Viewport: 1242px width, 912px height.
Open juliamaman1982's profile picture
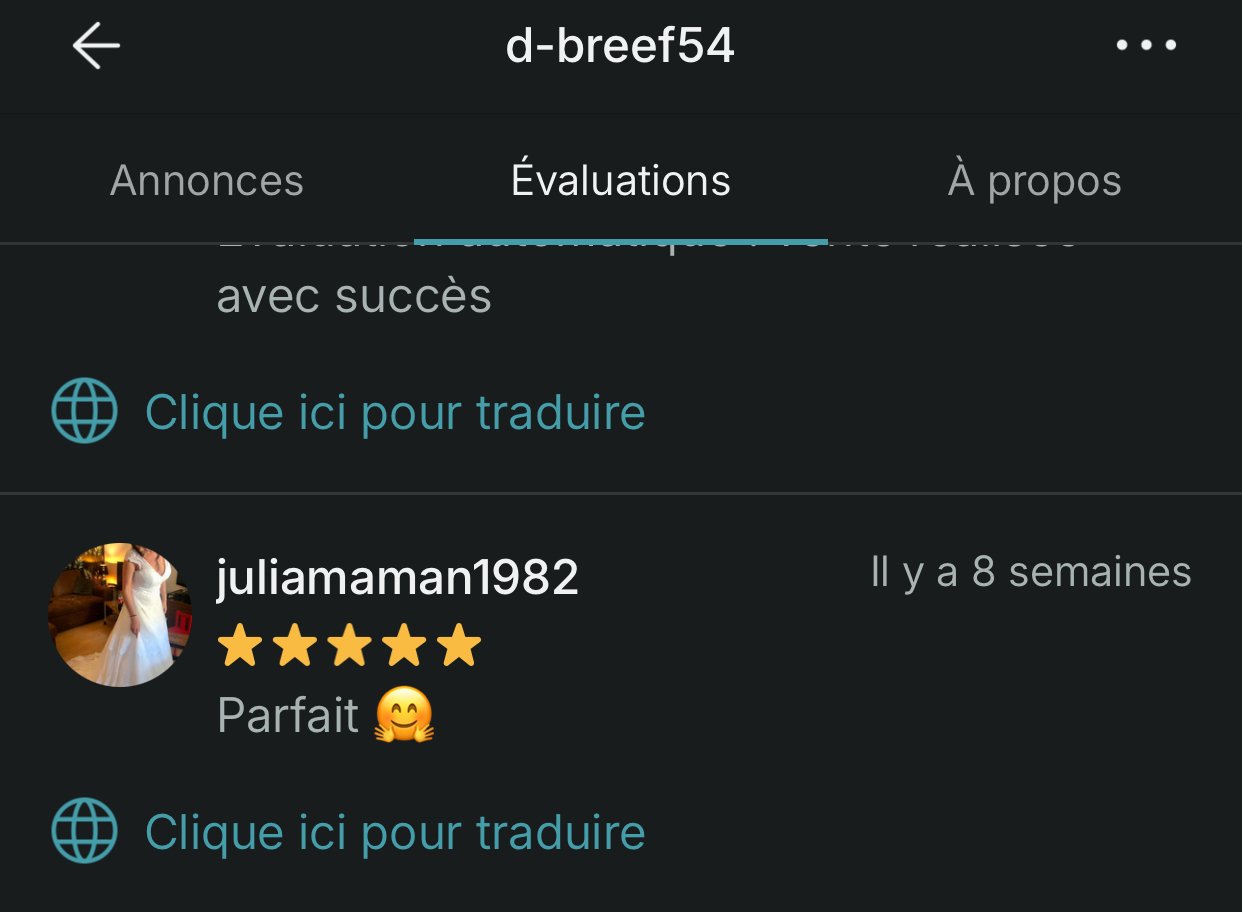click(120, 615)
